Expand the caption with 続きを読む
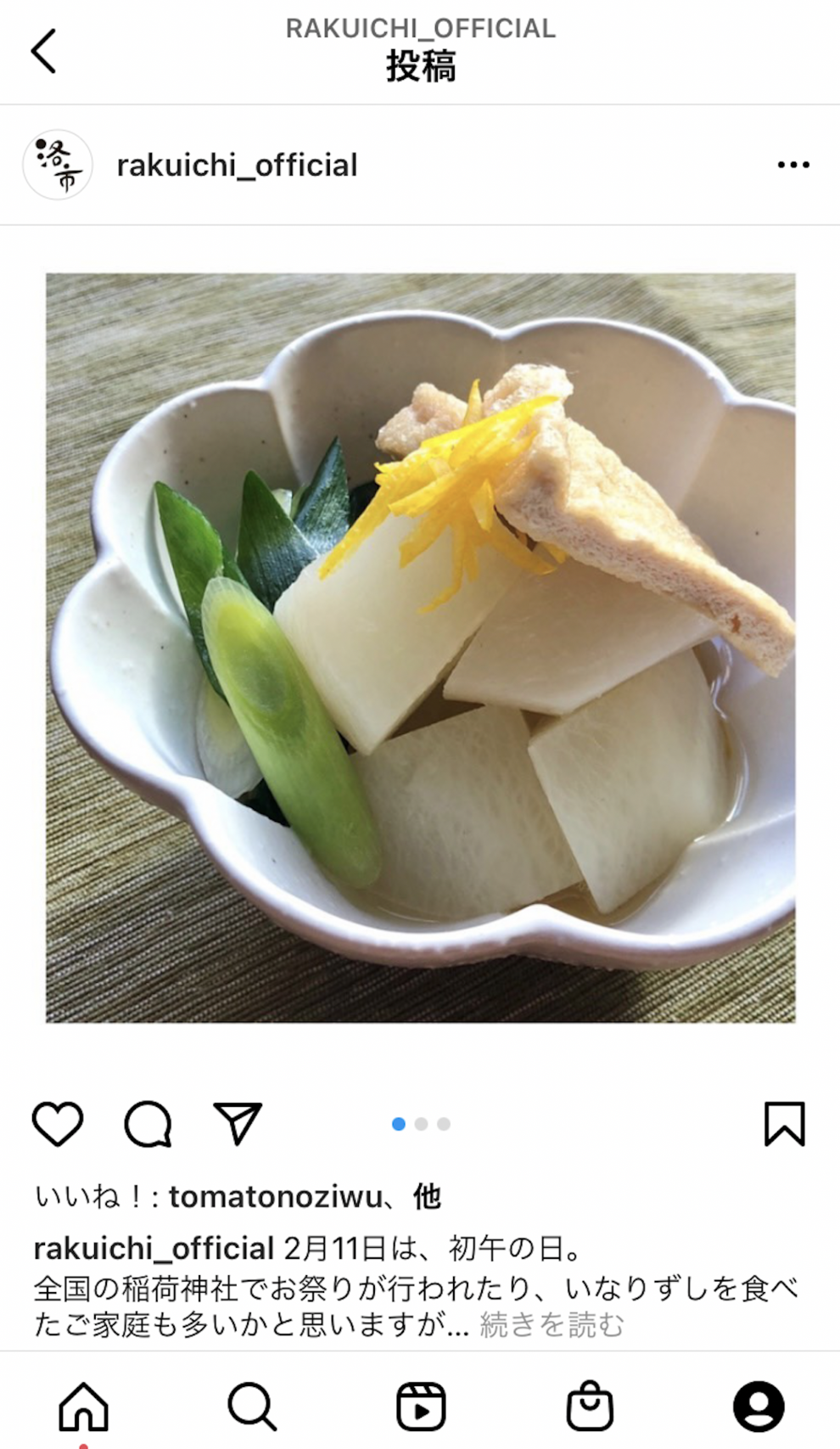 552,1324
